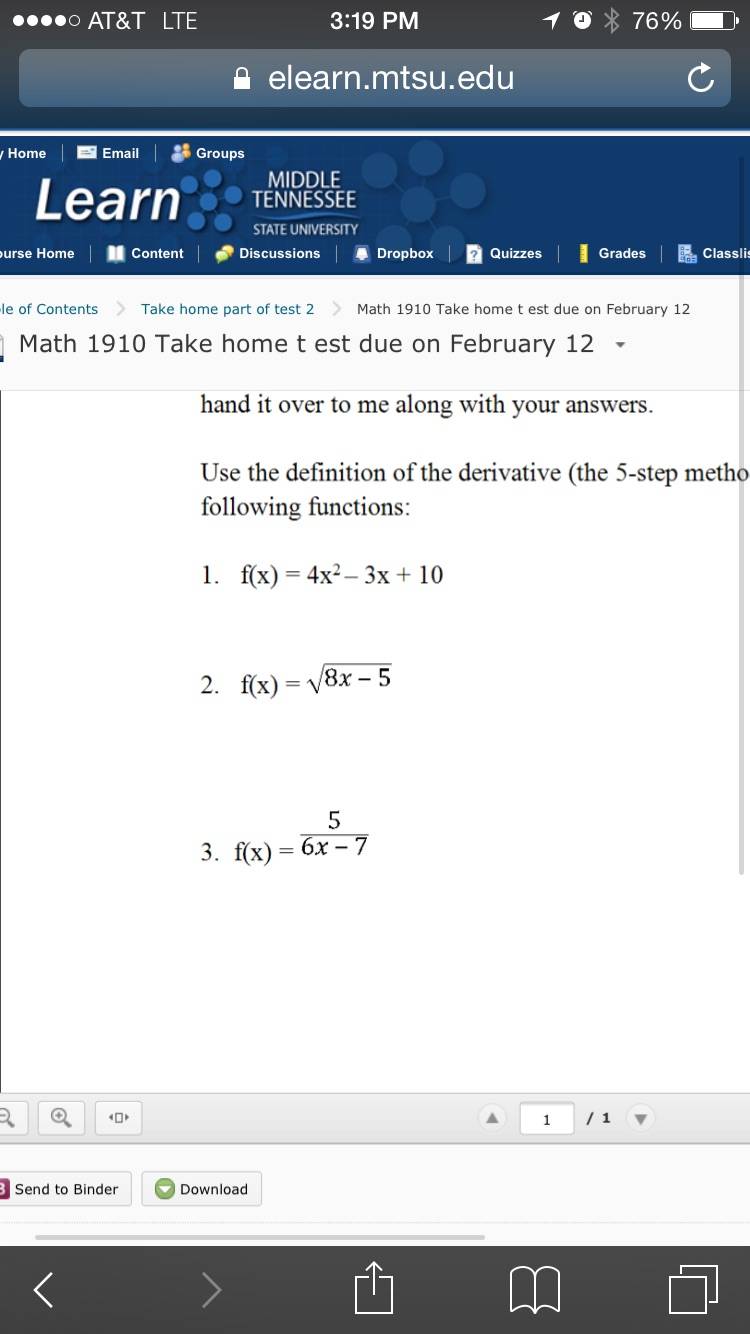The height and width of the screenshot is (1334, 750).
Task: Open the Discussions section
Action: point(268,253)
